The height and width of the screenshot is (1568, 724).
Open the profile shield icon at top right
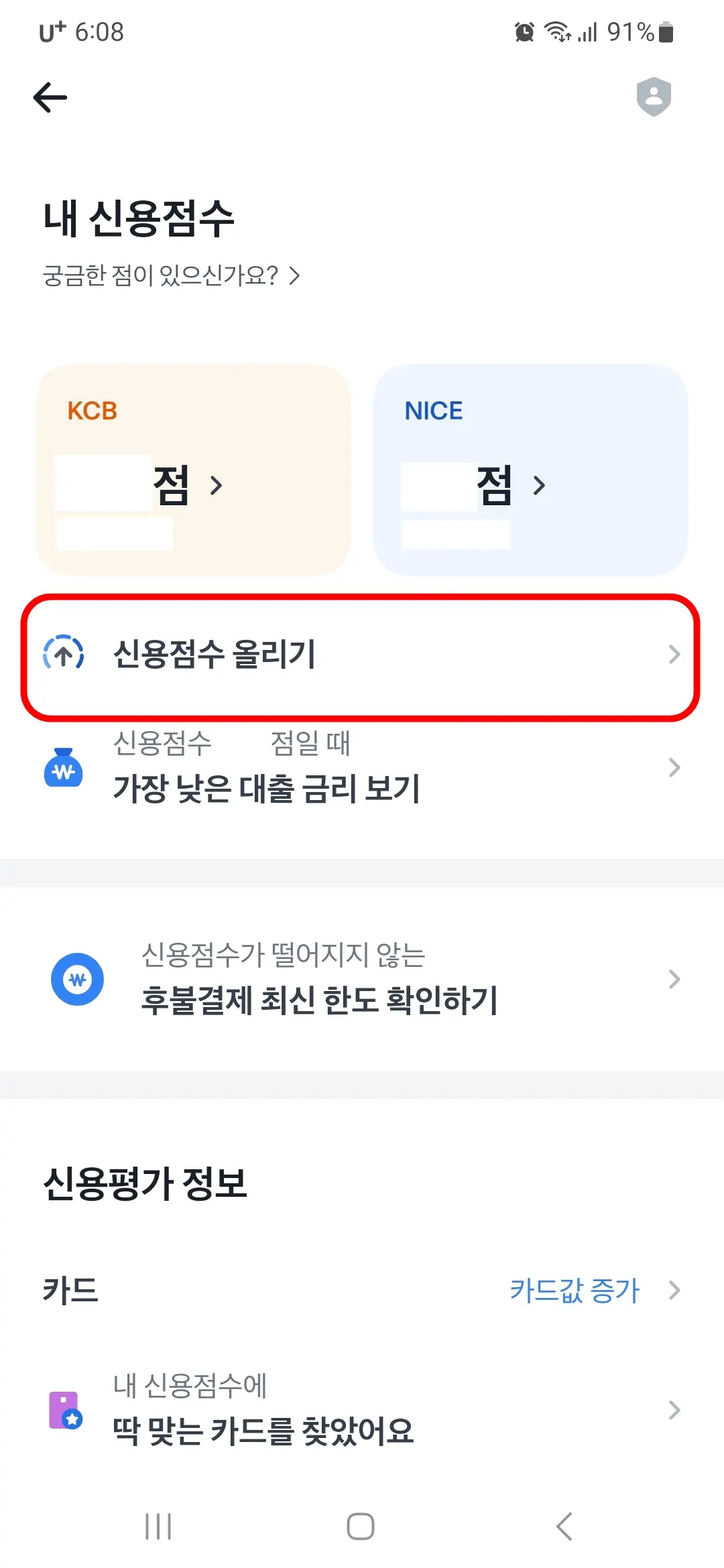653,97
